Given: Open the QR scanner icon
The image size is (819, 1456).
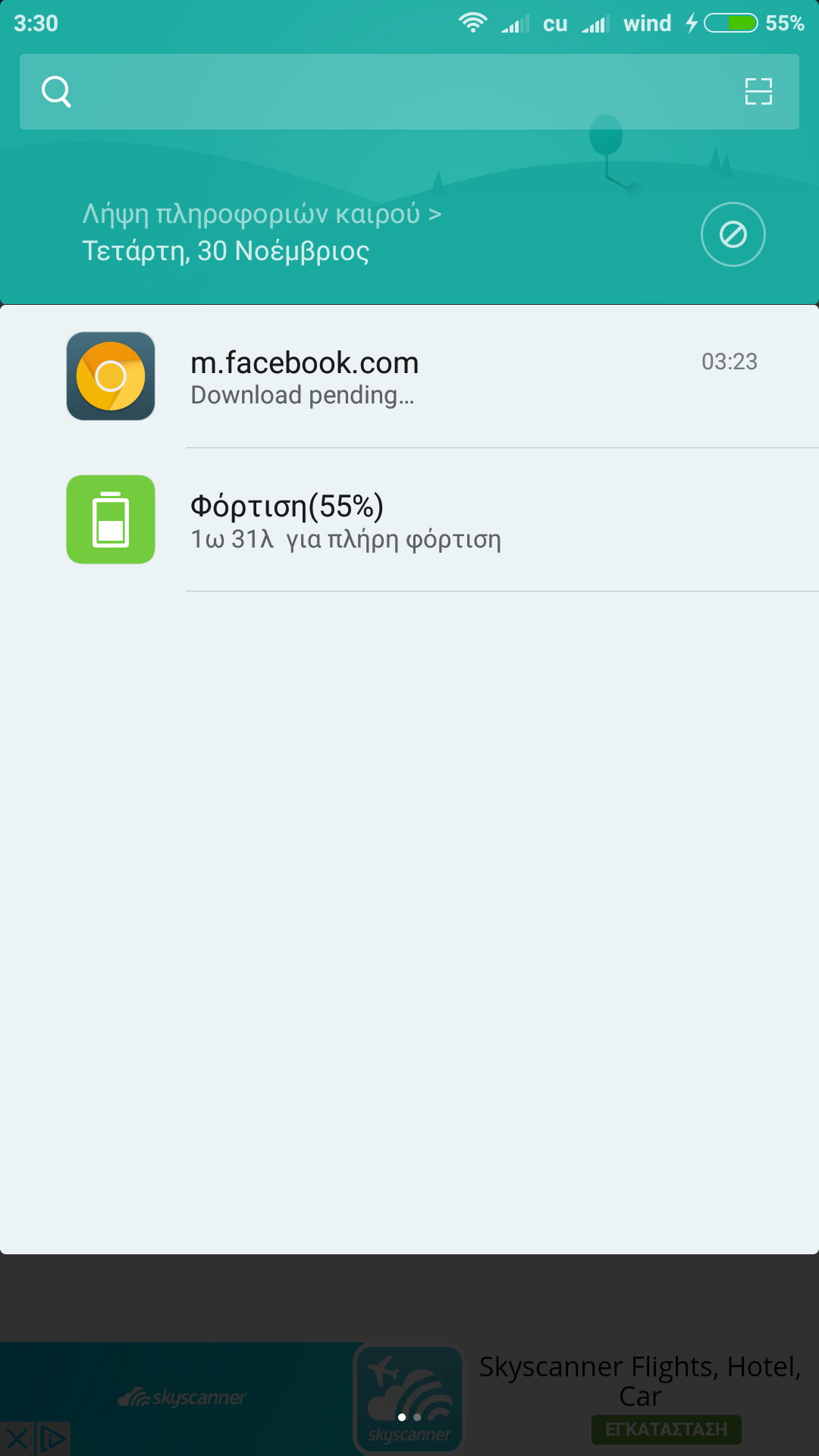Looking at the screenshot, I should pos(758,92).
